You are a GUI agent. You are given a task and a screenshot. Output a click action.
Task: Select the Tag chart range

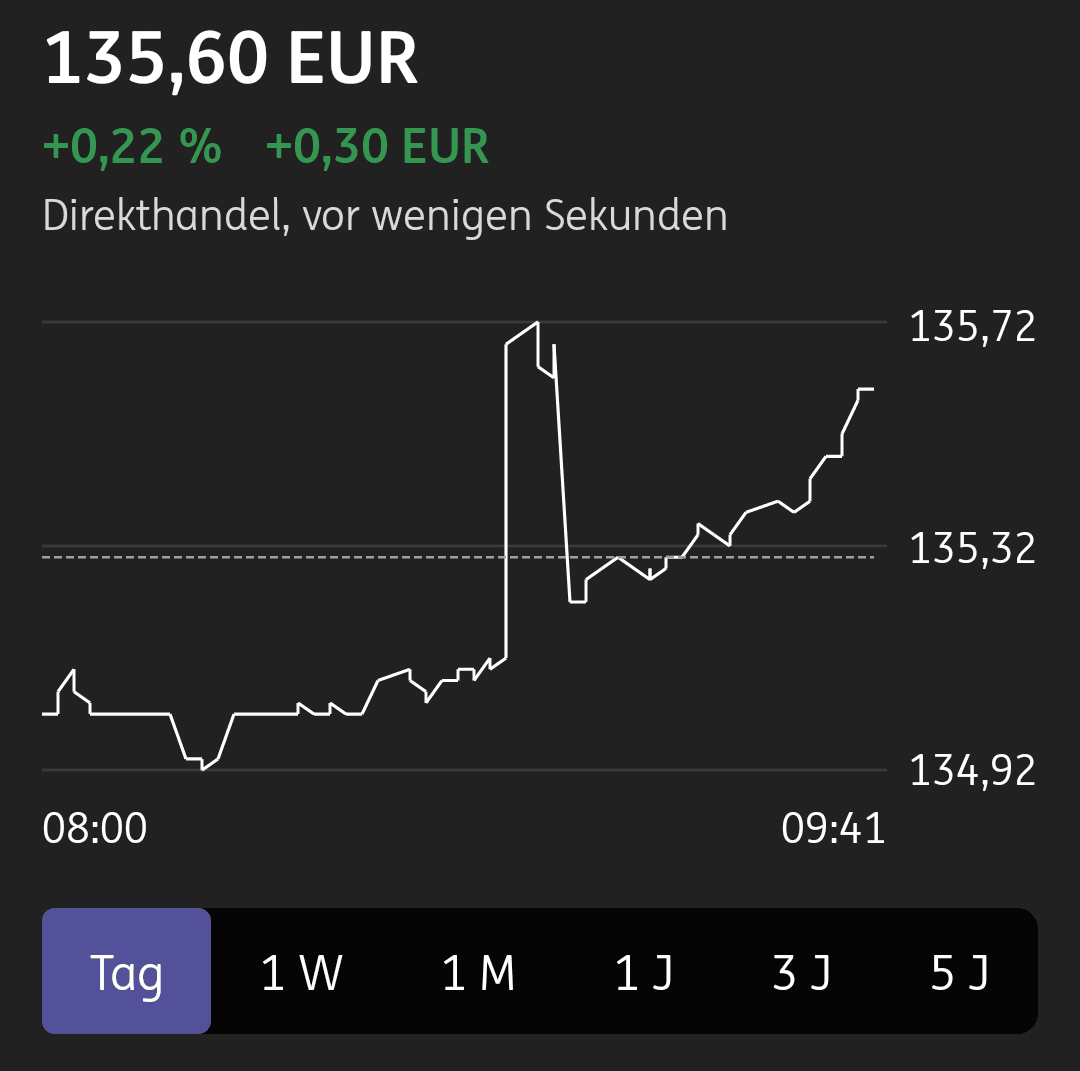coord(126,971)
